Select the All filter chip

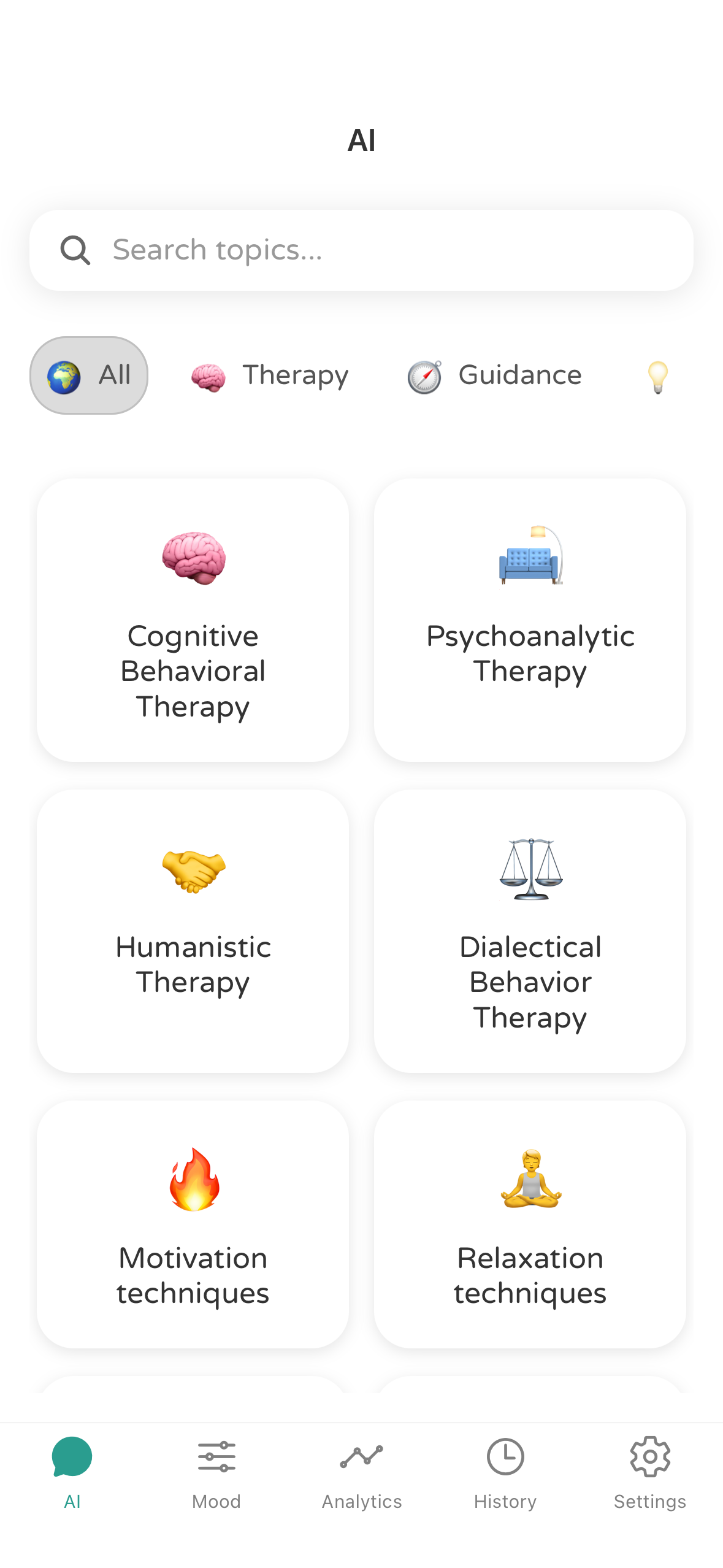pos(89,375)
